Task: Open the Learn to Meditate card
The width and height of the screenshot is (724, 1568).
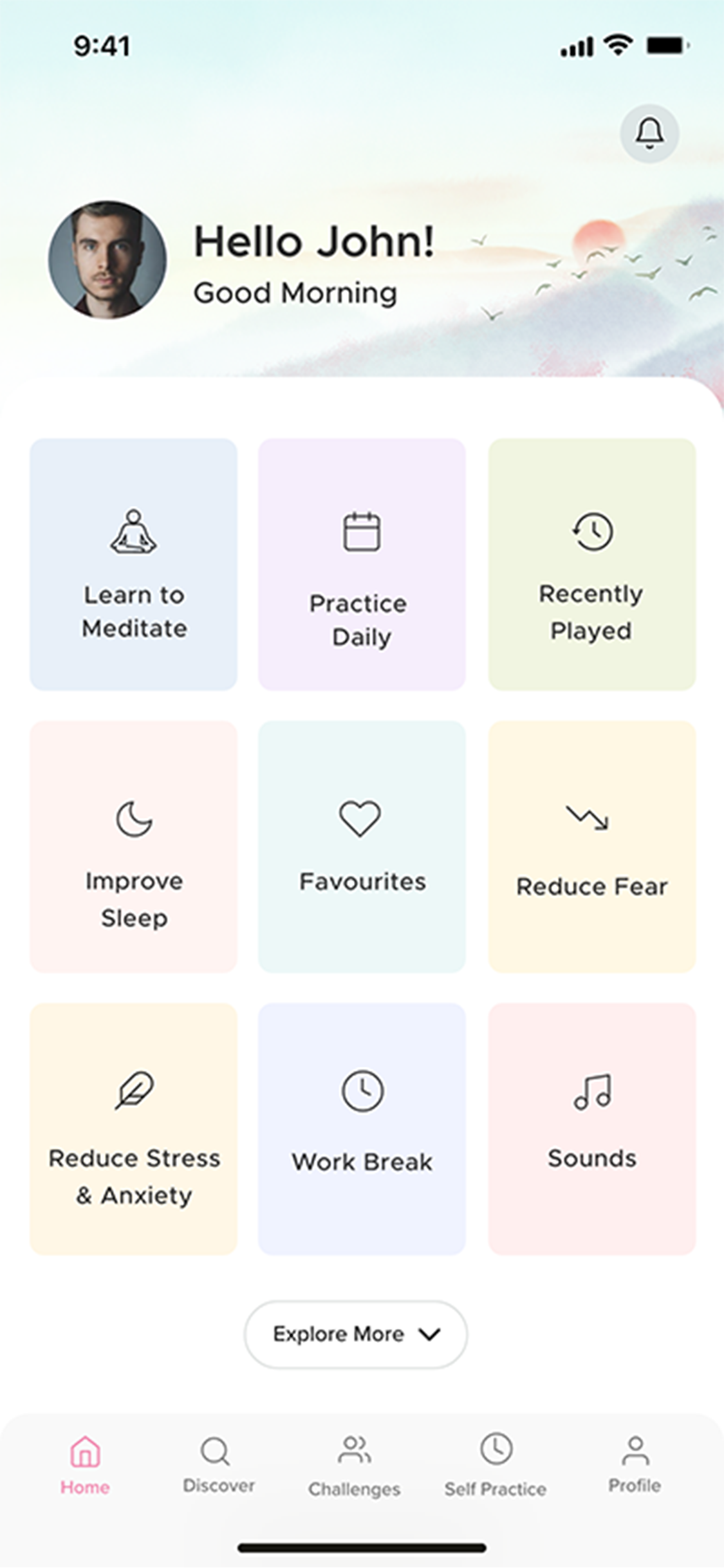Action: (x=134, y=565)
